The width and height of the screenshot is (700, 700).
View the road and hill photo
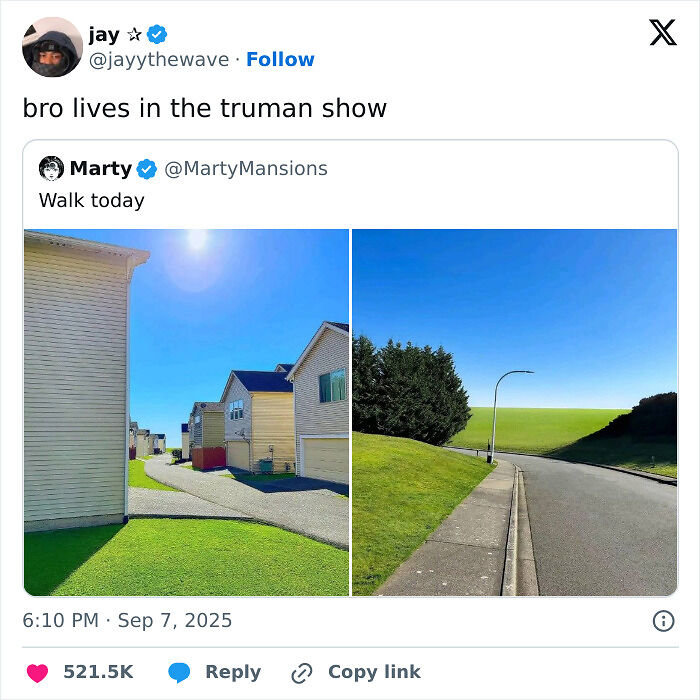[x=514, y=412]
